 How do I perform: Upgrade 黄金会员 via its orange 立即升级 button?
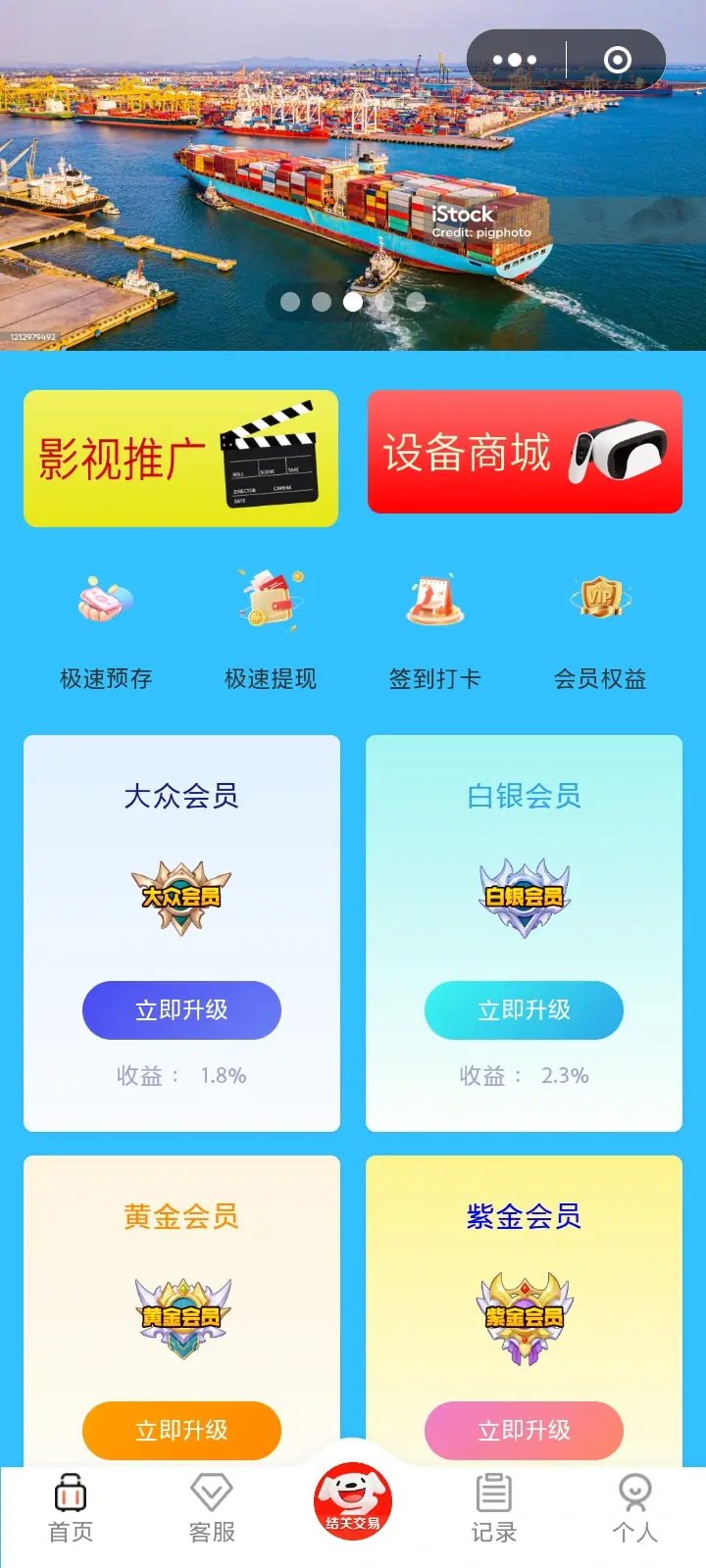[181, 1431]
